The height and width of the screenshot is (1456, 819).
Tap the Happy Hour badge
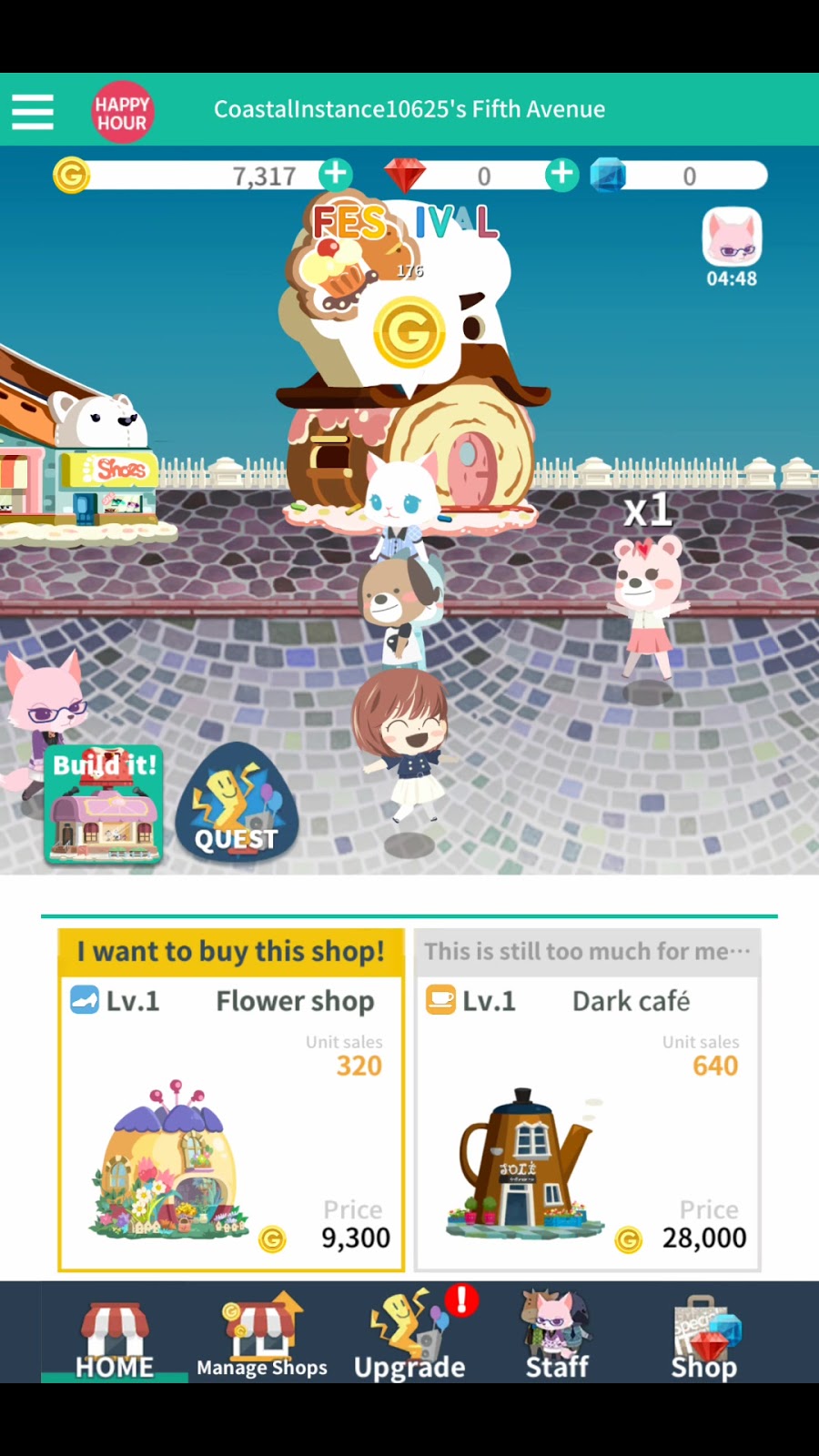122,112
